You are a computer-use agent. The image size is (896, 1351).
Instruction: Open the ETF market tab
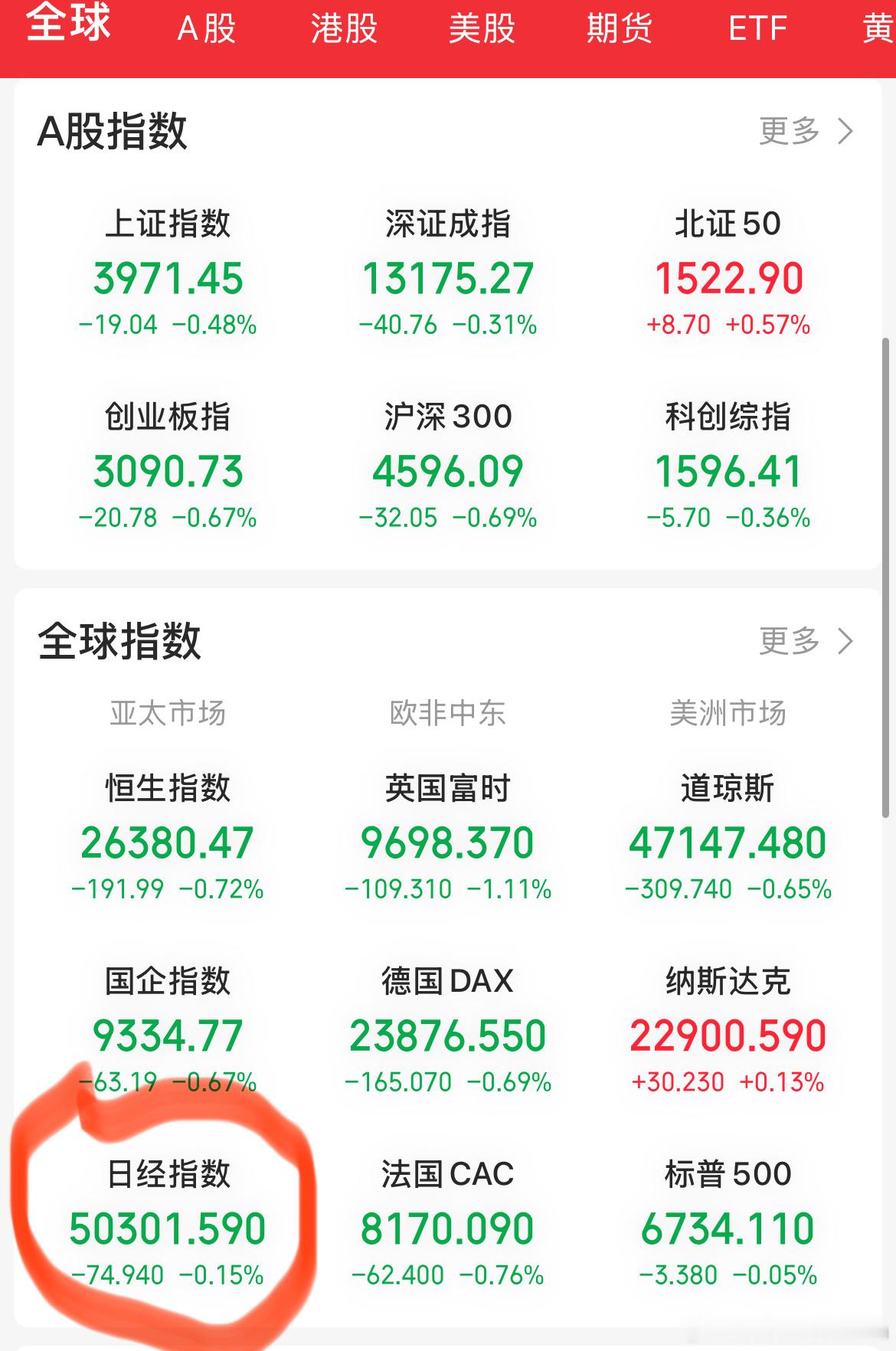point(757,29)
